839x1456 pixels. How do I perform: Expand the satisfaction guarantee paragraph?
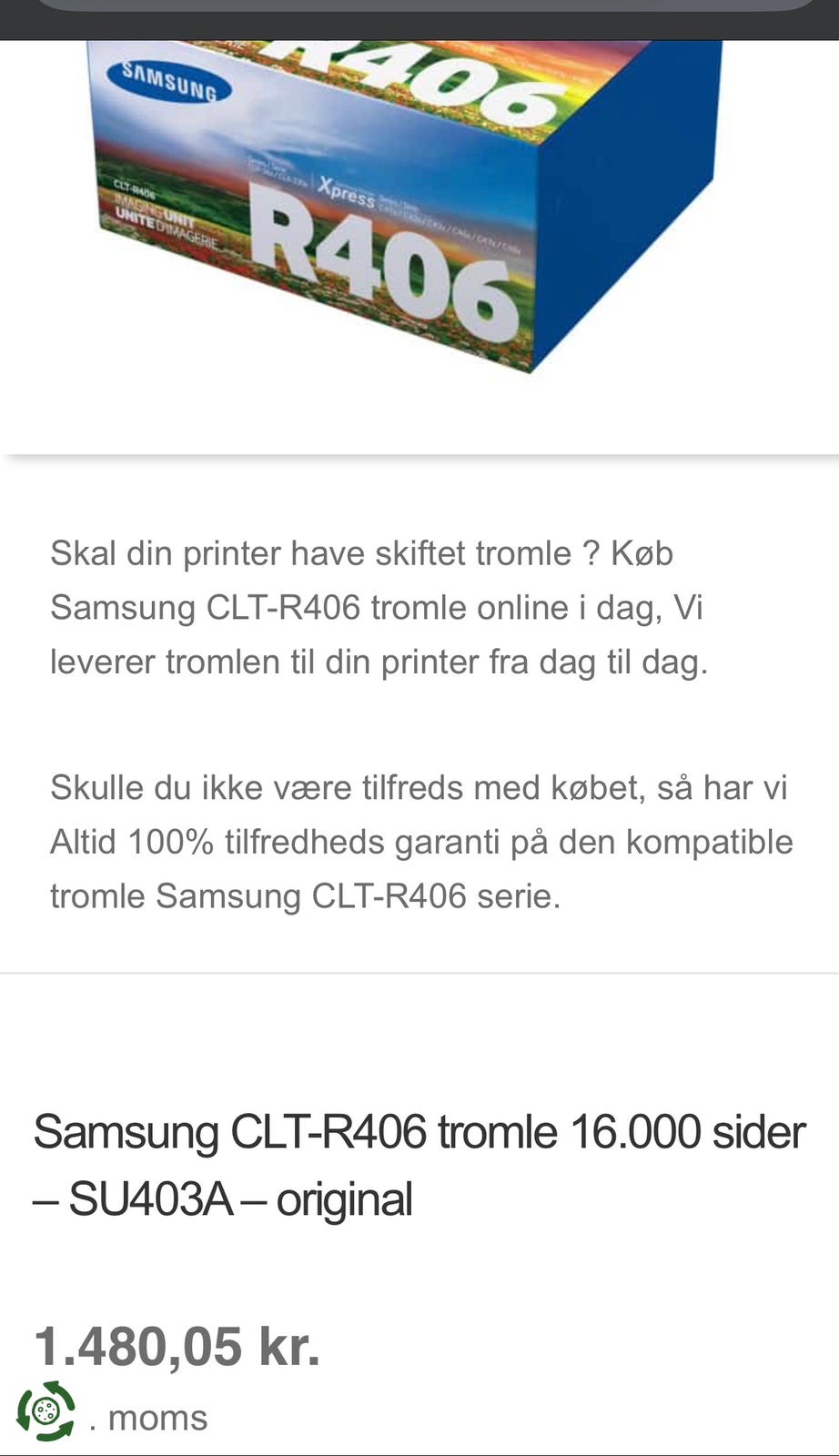419,841
